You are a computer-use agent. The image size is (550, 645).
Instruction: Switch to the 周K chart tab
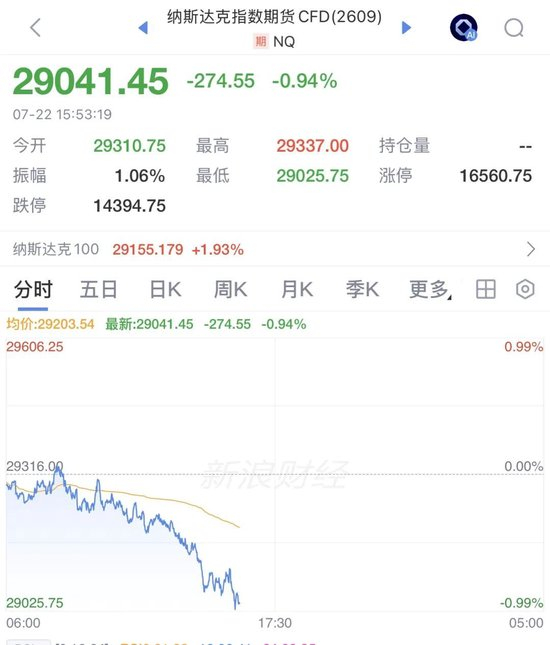pos(230,290)
